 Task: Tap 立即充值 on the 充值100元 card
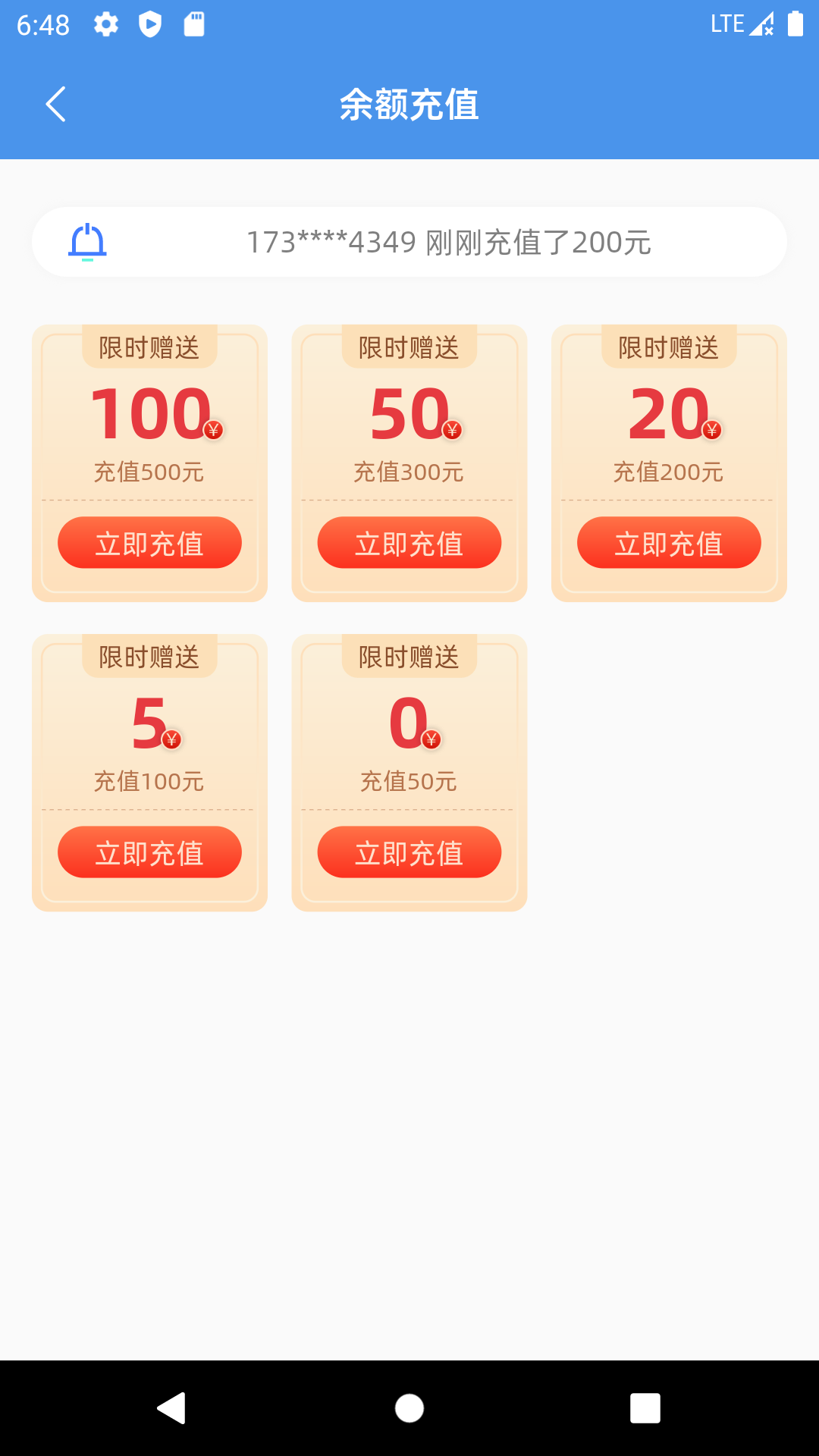click(149, 852)
